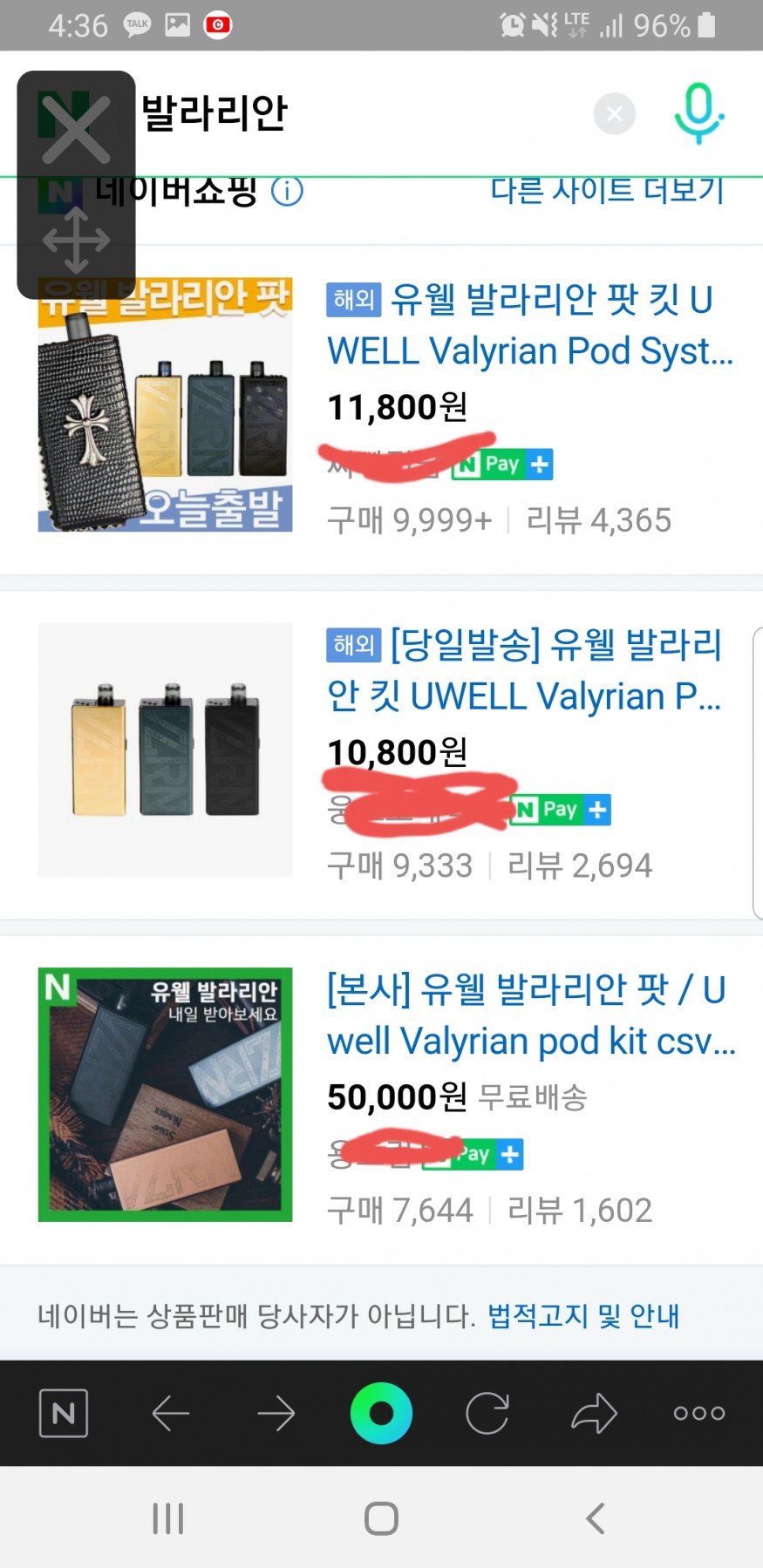Viewport: 763px width, 1568px height.
Task: View the 내일 받아보세요 product image
Action: tap(165, 1094)
